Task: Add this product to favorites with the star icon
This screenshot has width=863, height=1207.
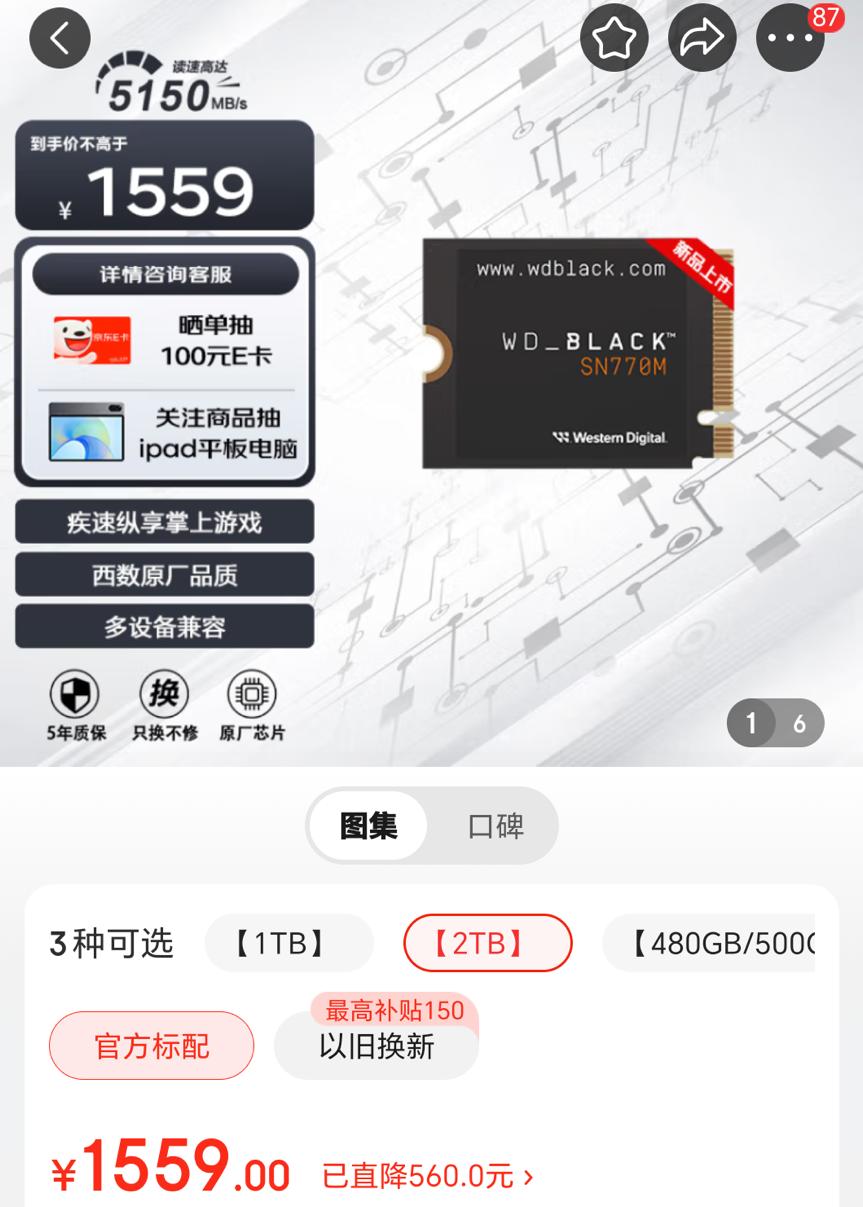Action: coord(614,39)
